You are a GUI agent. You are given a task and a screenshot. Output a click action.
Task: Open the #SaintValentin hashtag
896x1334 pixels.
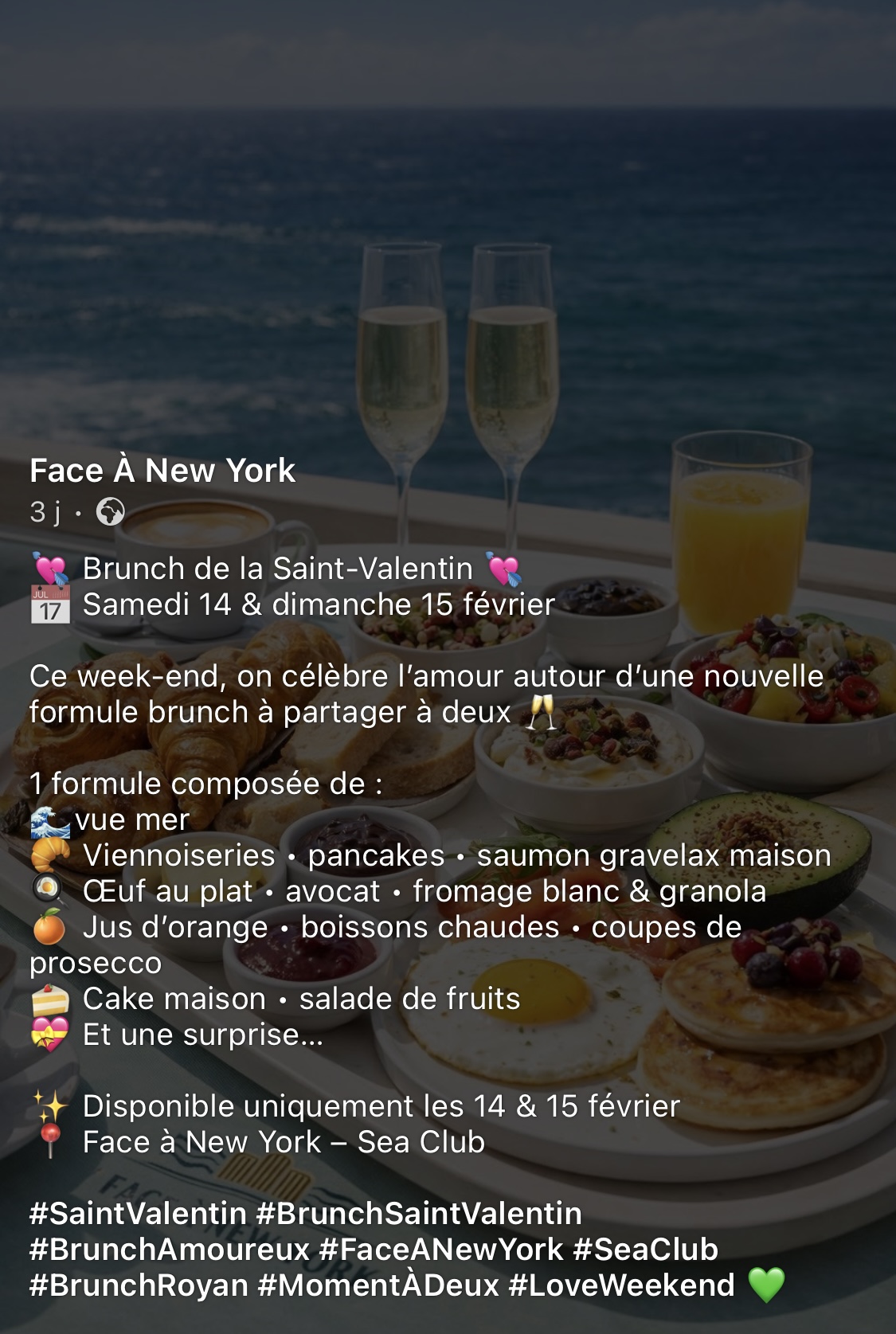coord(138,1214)
